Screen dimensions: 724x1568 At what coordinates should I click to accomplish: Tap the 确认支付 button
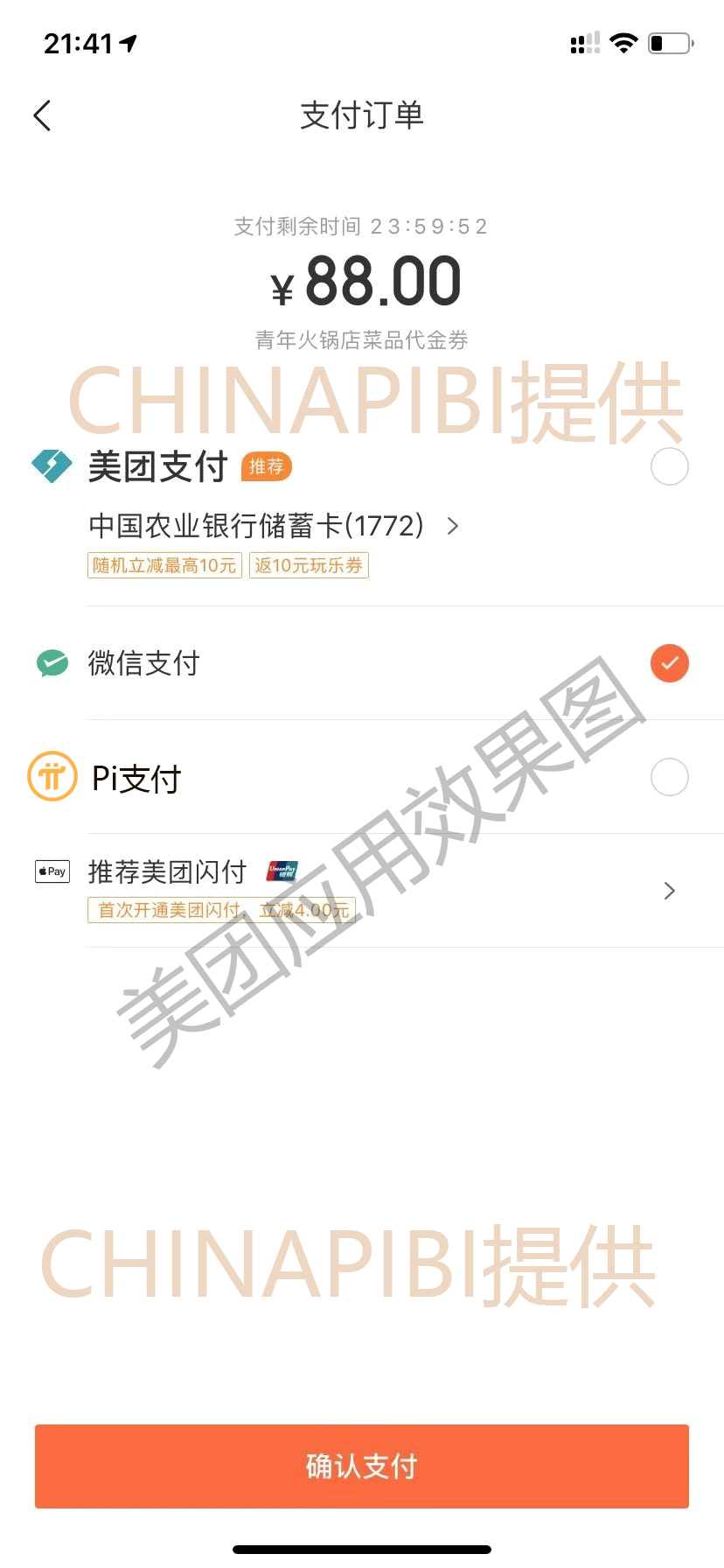pos(362,1466)
